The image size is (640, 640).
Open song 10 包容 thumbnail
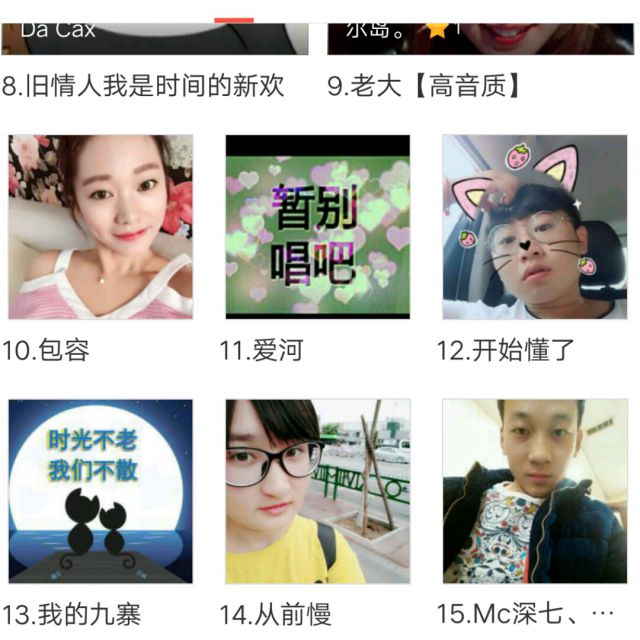click(100, 226)
